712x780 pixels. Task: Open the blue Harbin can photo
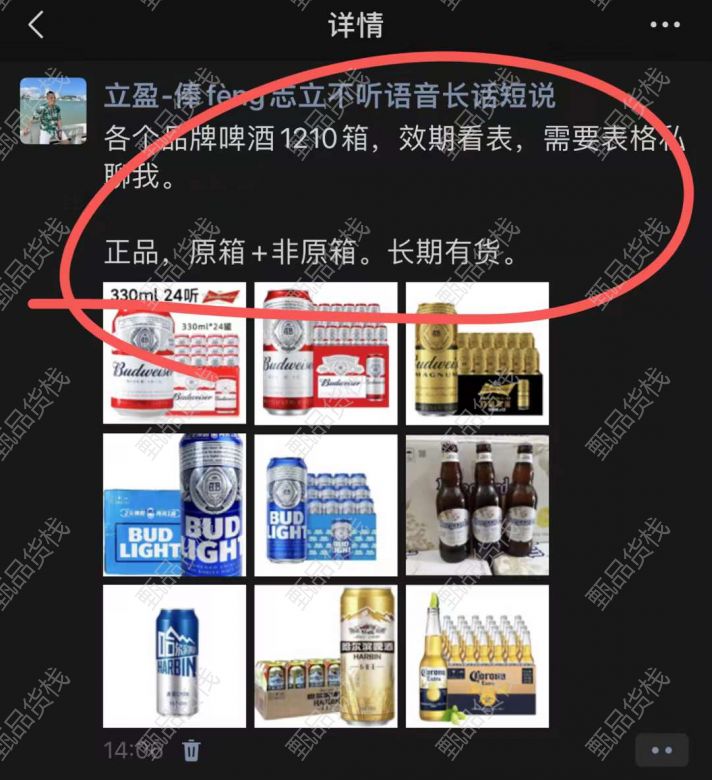click(174, 656)
